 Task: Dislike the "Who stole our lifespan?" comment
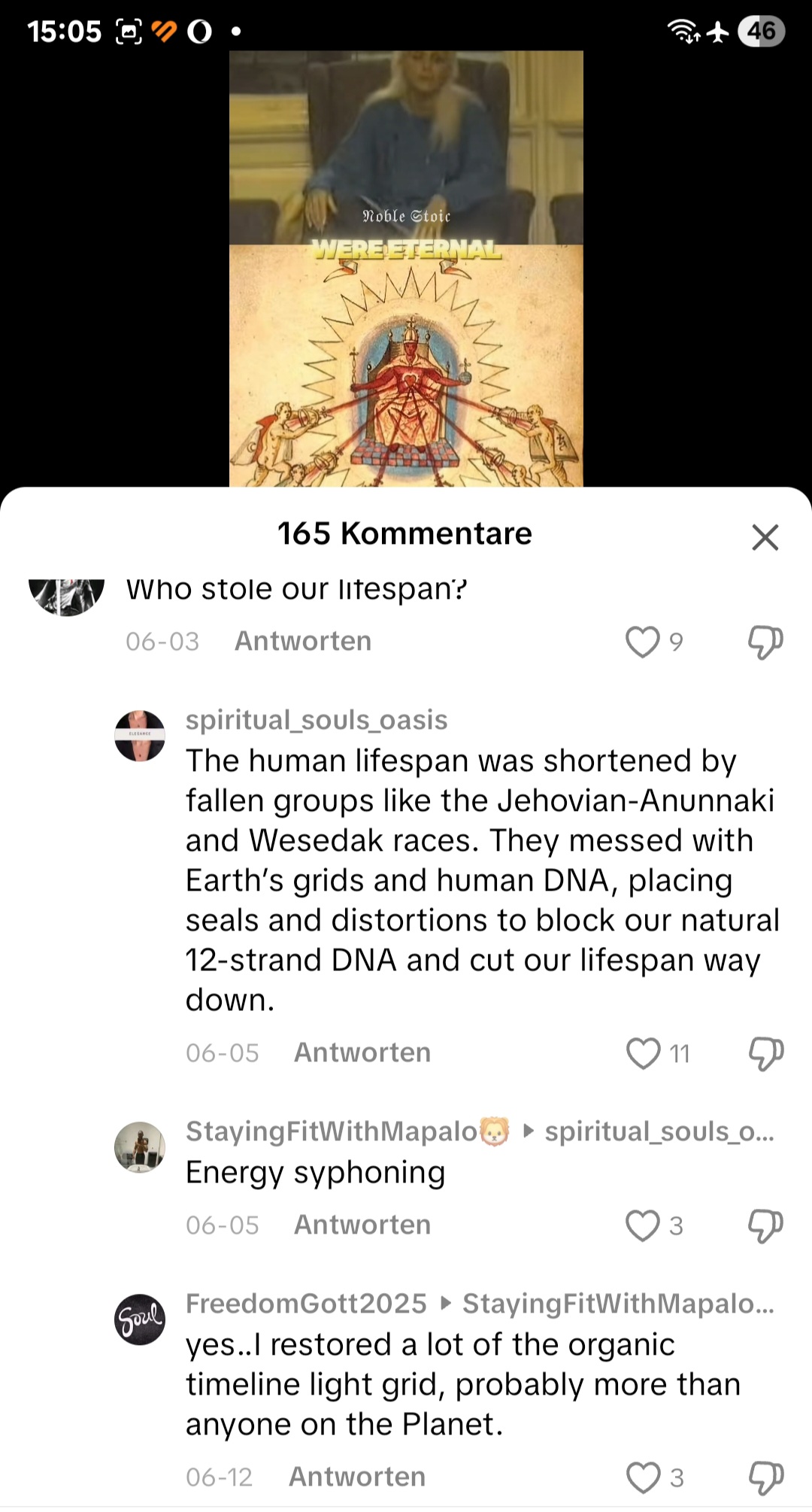pyautogui.click(x=765, y=642)
